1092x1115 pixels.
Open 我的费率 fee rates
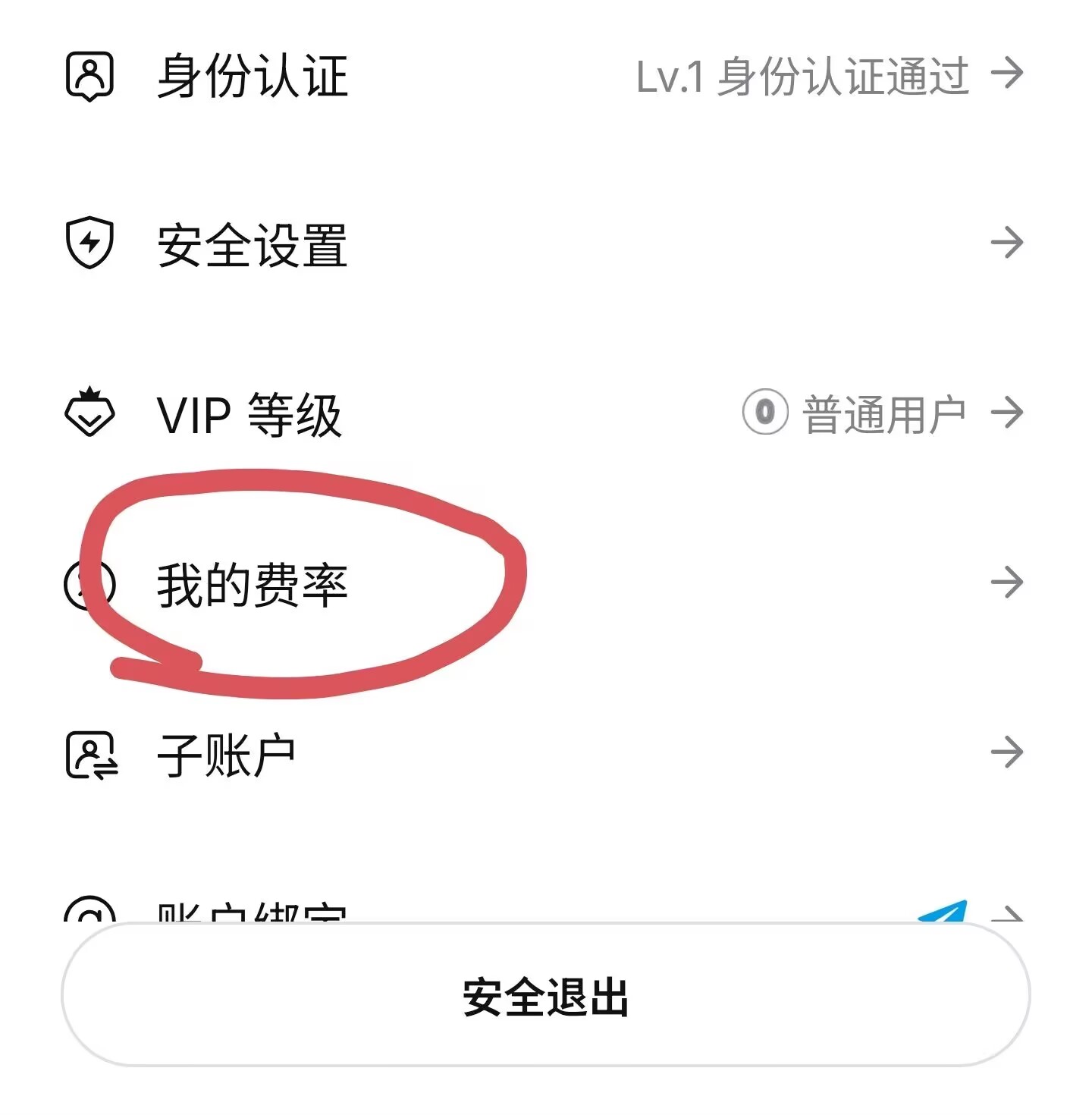click(252, 585)
